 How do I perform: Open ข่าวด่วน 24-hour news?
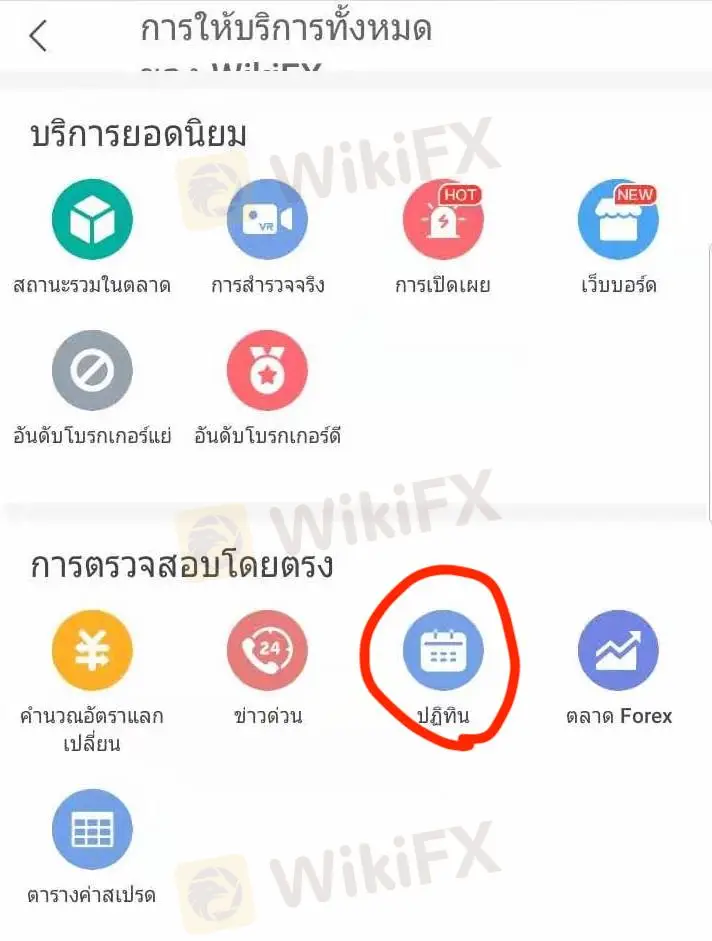(267, 651)
